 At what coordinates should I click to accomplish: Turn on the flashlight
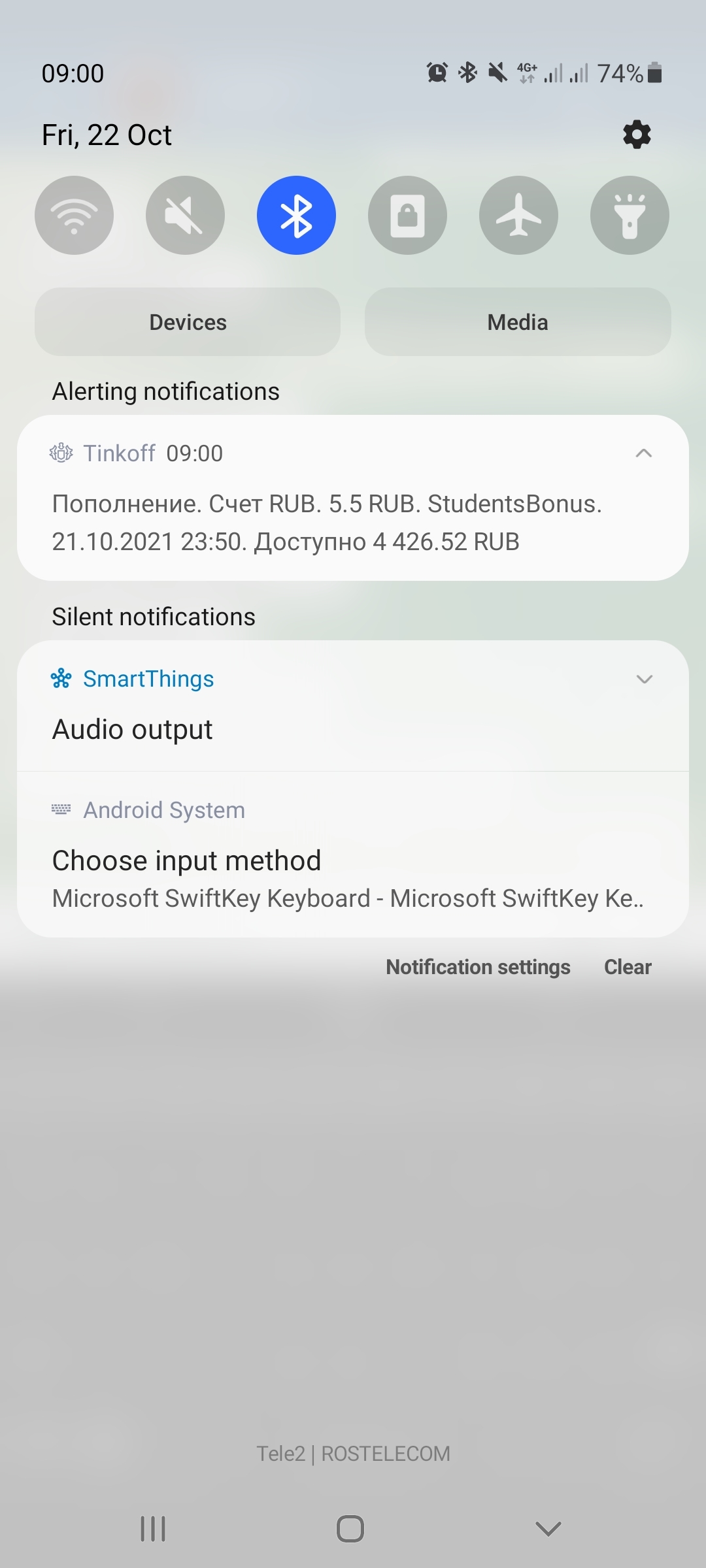(x=630, y=215)
